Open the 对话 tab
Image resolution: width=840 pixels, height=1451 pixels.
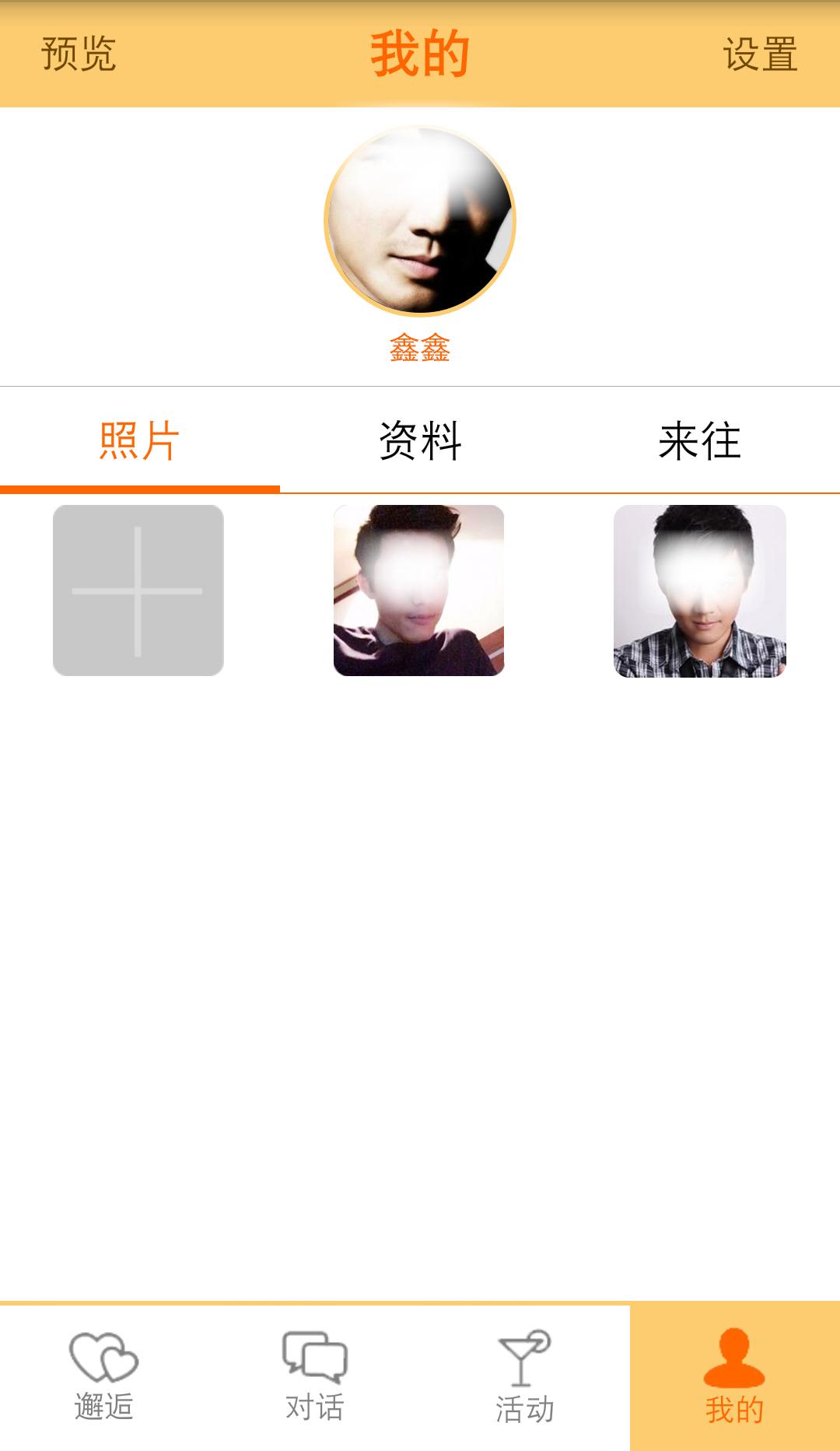(314, 1377)
